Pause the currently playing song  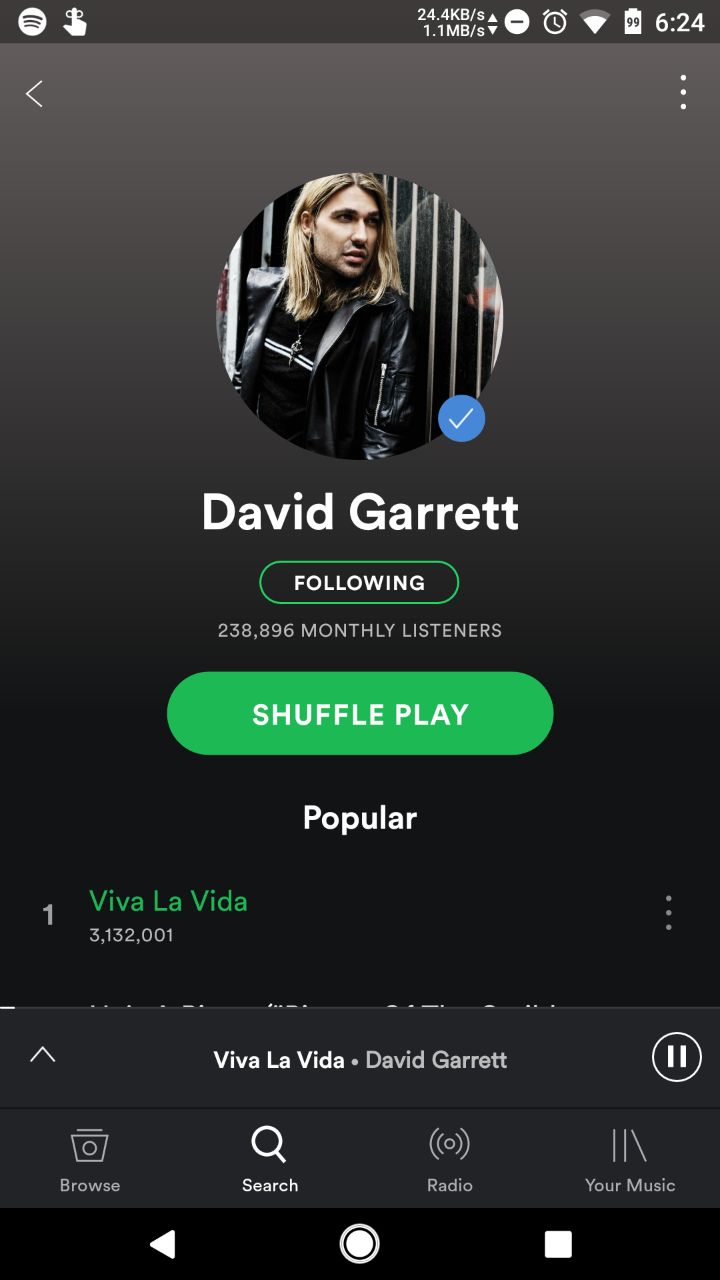pos(677,1057)
